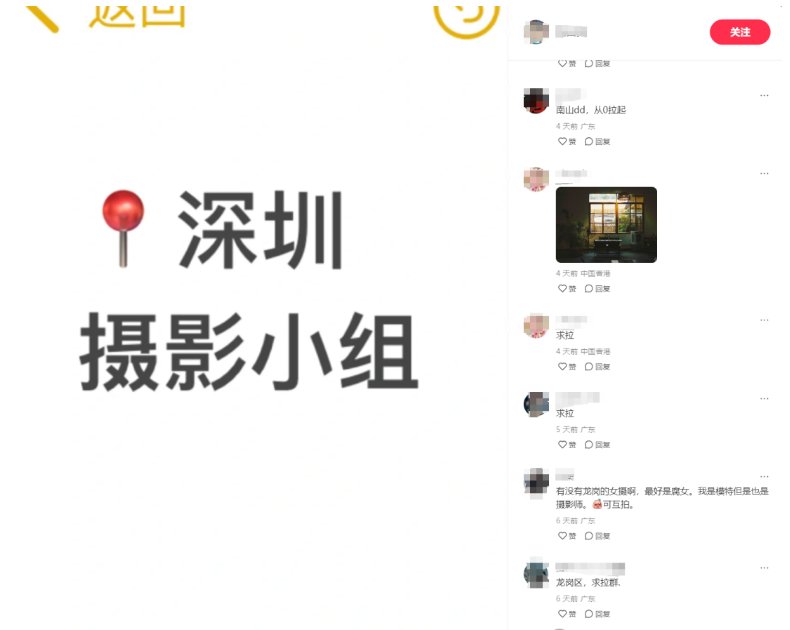The height and width of the screenshot is (630, 790).
Task: Like the comment "南山dd，从0拉起"
Action: click(566, 141)
